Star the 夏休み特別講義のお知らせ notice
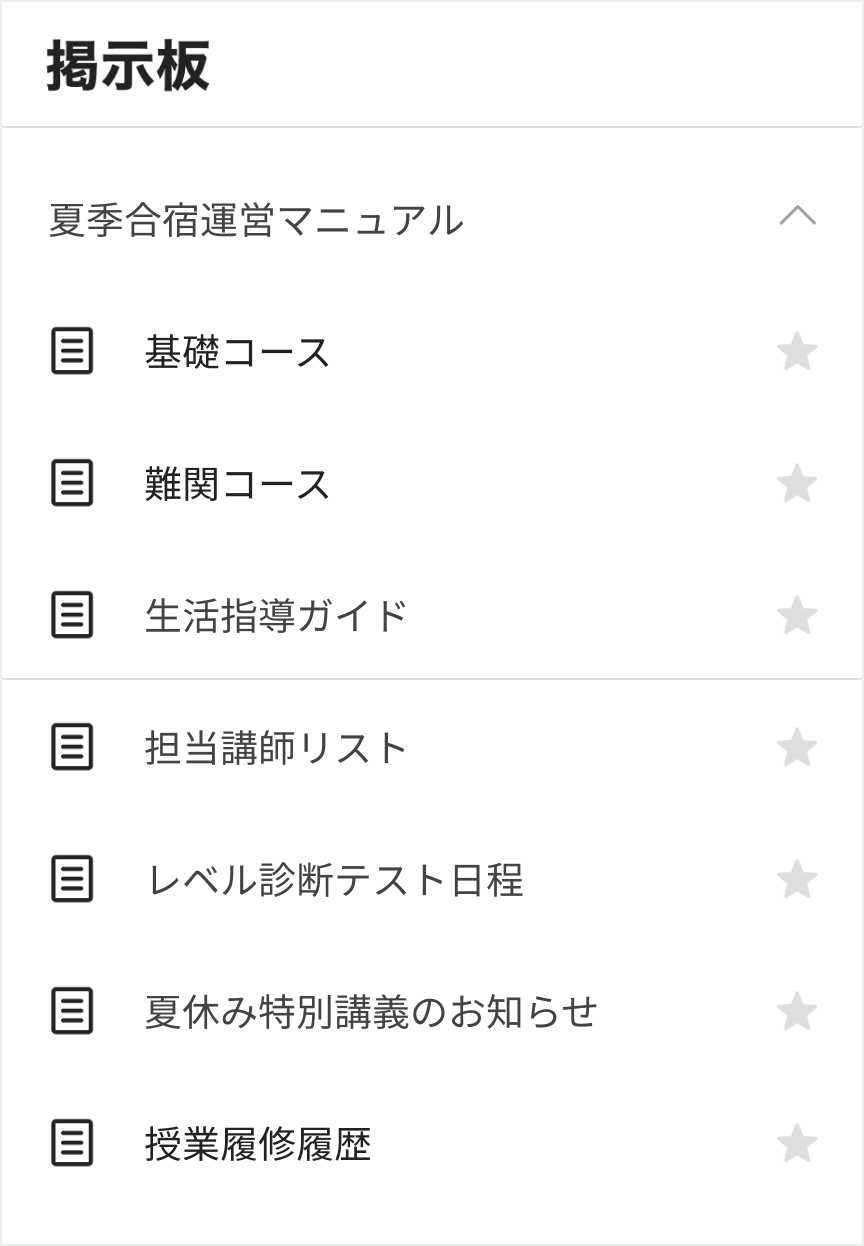864x1246 pixels. [797, 1012]
